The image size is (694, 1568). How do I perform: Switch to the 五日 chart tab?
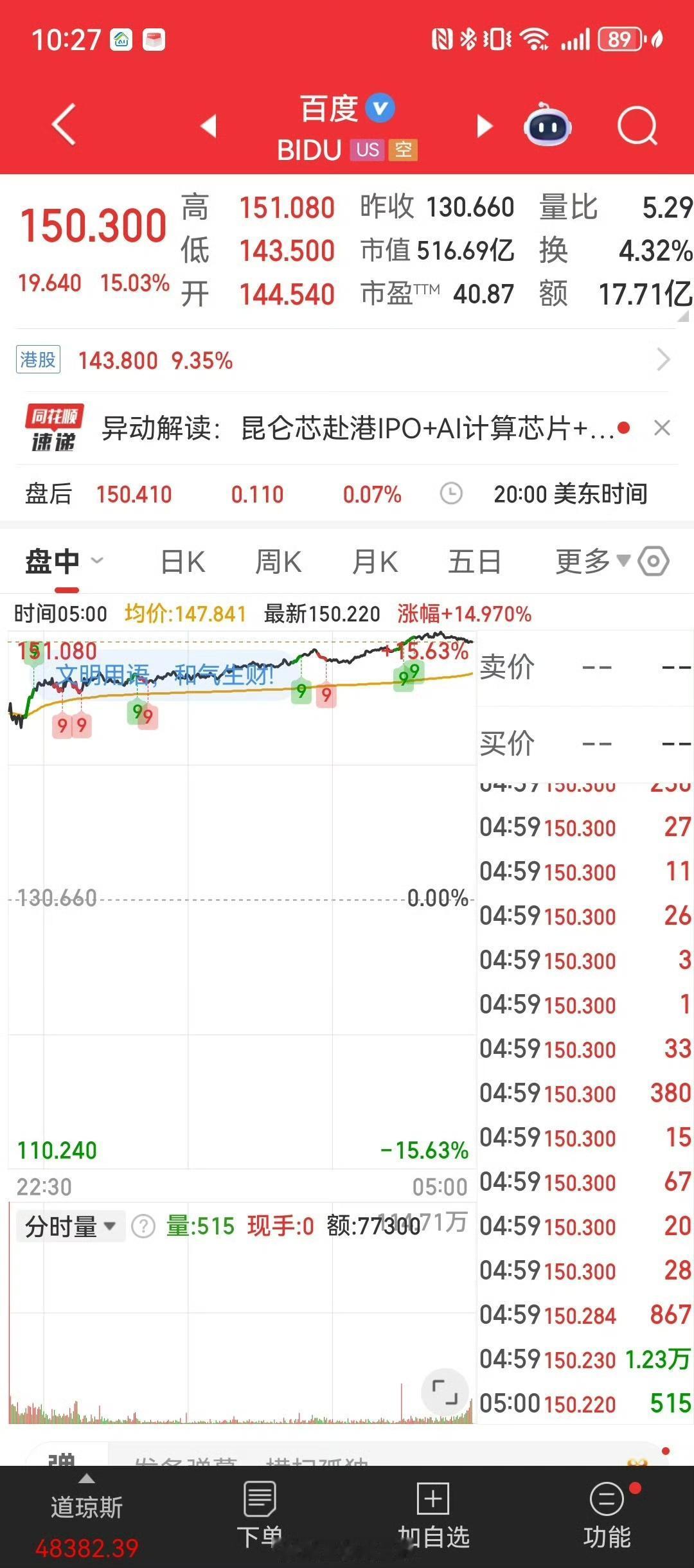click(x=474, y=560)
